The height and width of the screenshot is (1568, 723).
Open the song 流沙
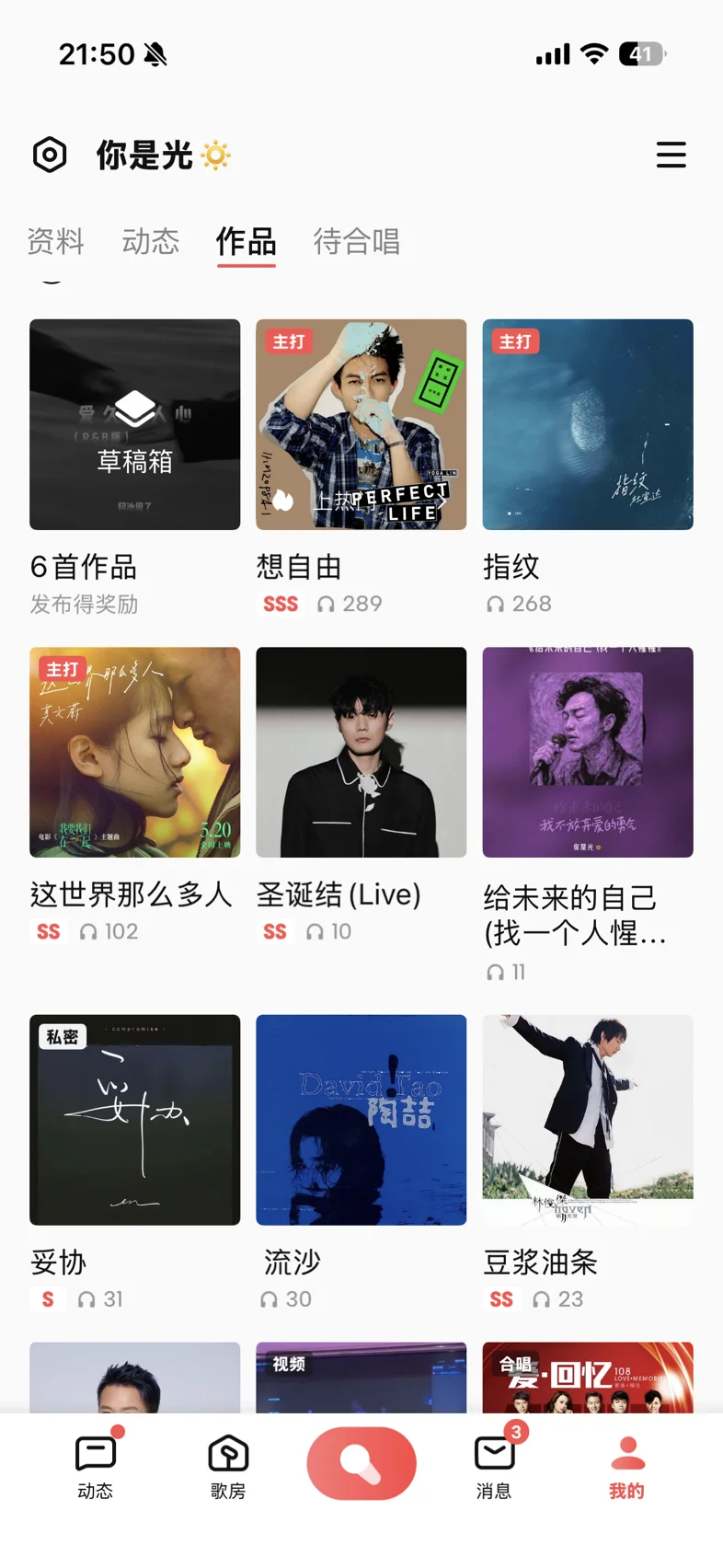(361, 1119)
